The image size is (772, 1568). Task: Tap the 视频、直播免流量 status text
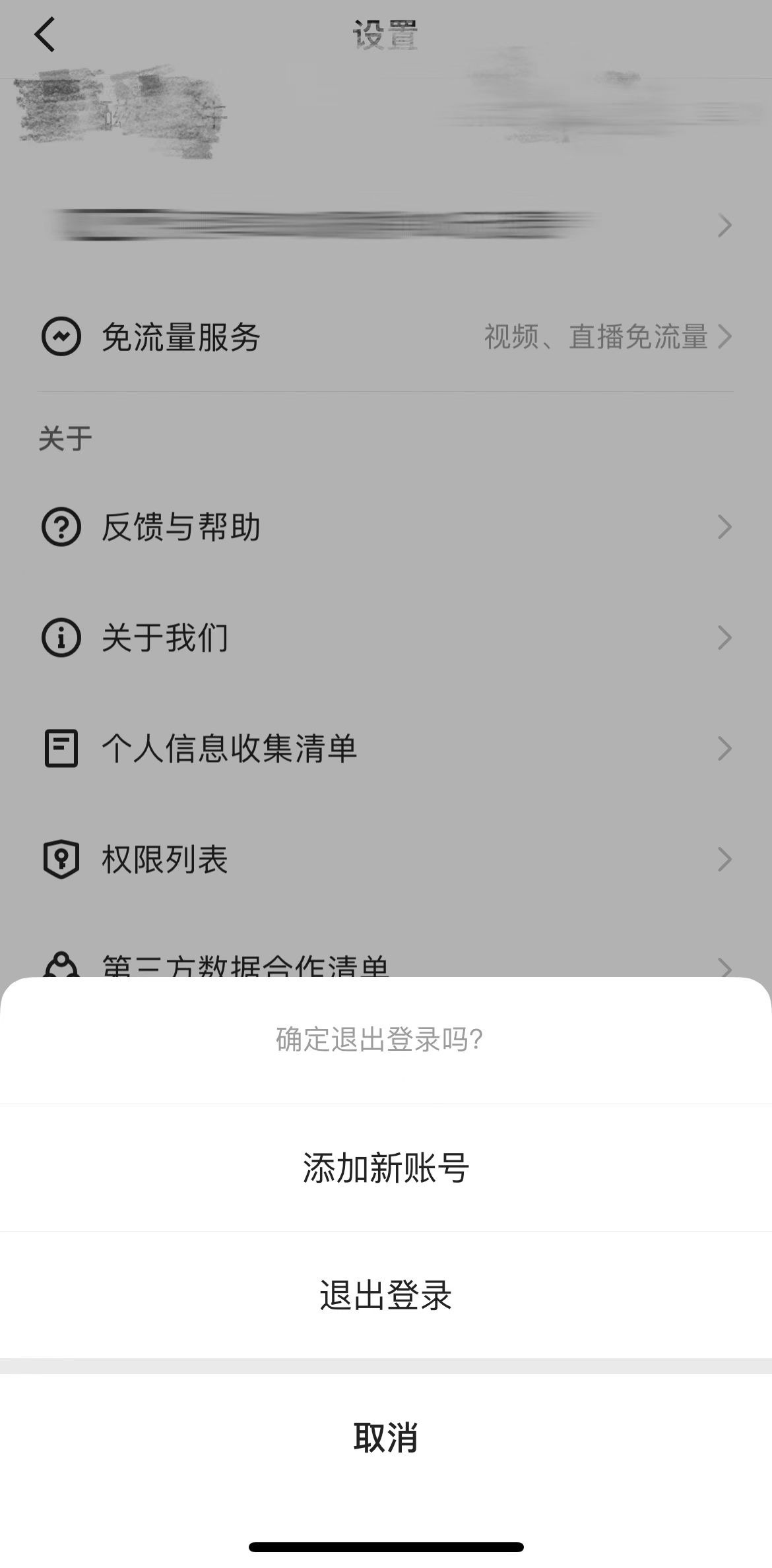point(596,338)
